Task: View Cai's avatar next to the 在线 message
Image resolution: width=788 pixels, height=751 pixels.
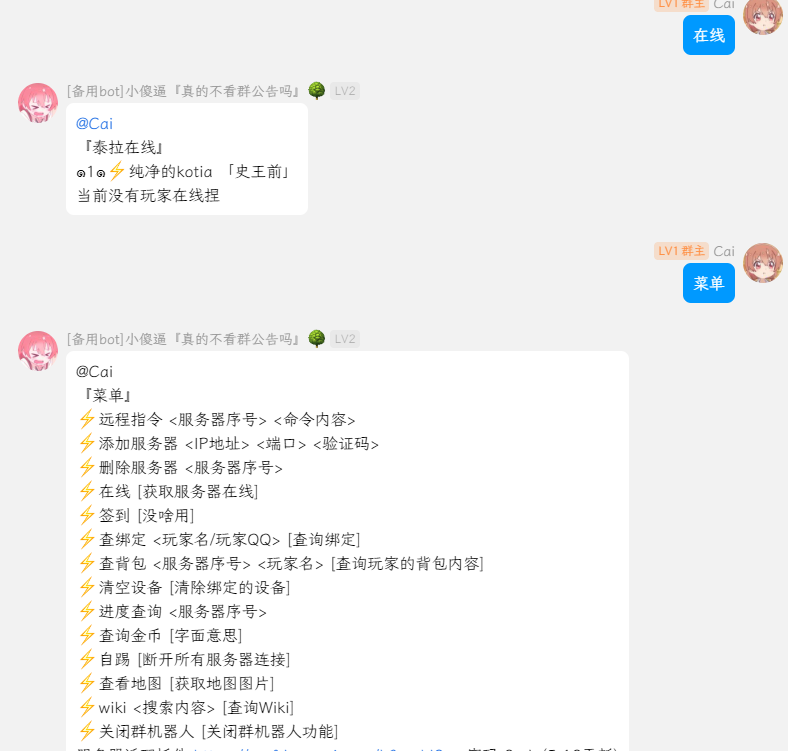Action: [x=762, y=16]
